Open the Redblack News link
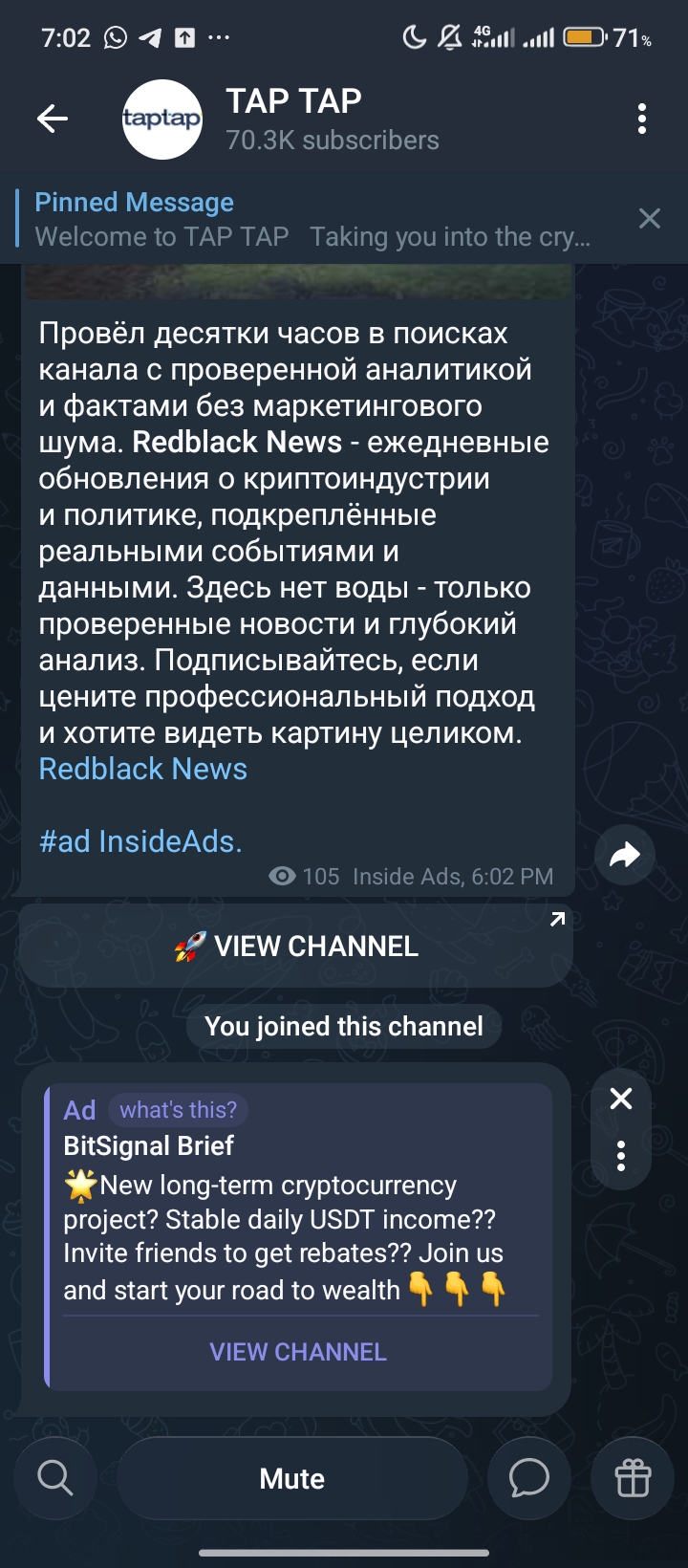This screenshot has height=1568, width=688. 142,769
